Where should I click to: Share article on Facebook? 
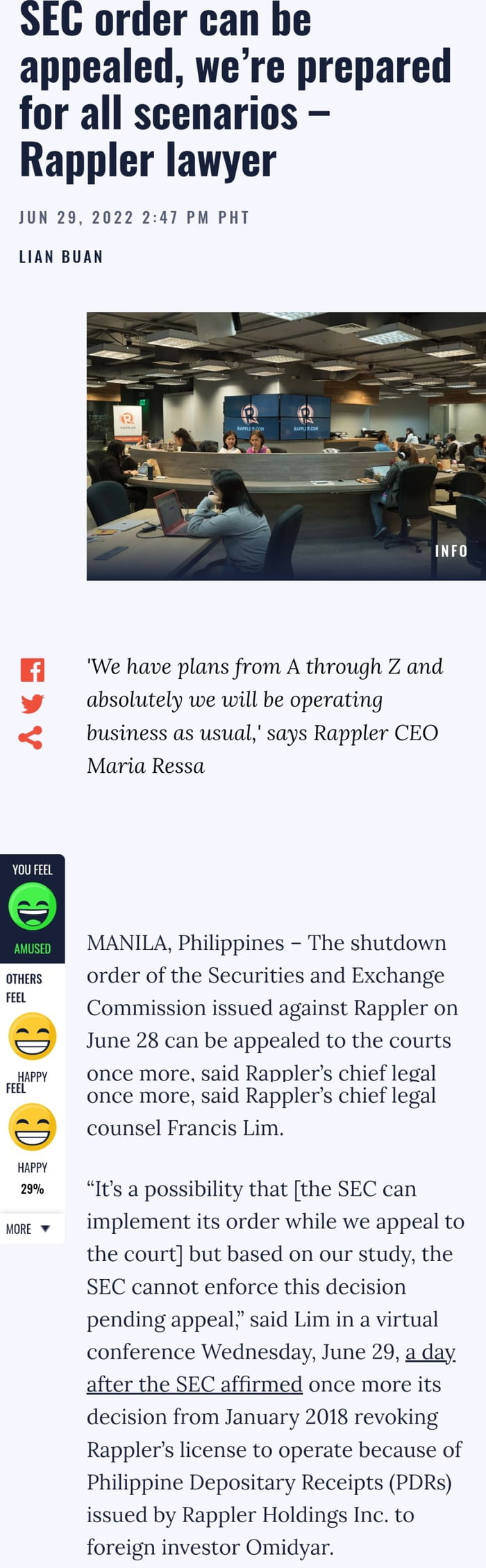tap(32, 670)
